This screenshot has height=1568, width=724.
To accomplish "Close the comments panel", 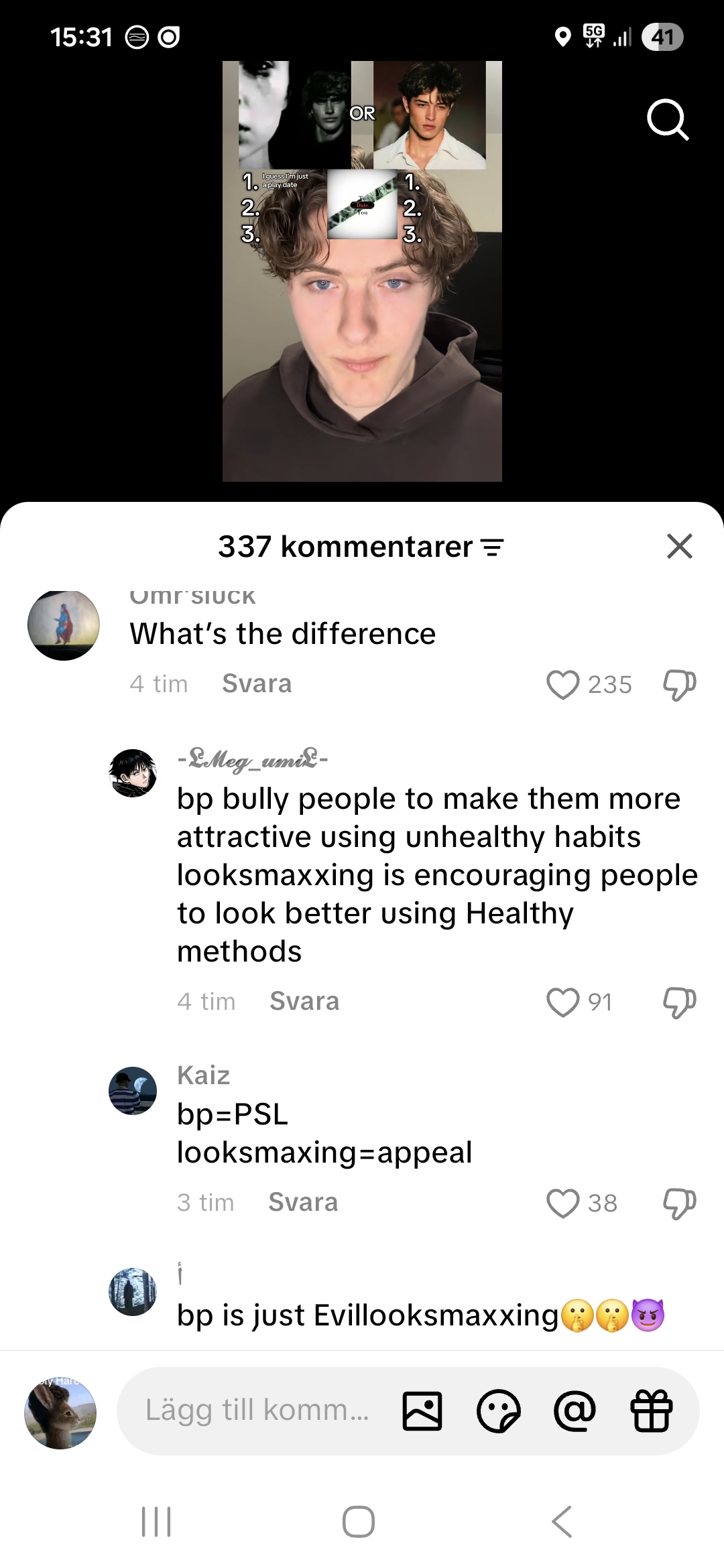I will pyautogui.click(x=679, y=546).
